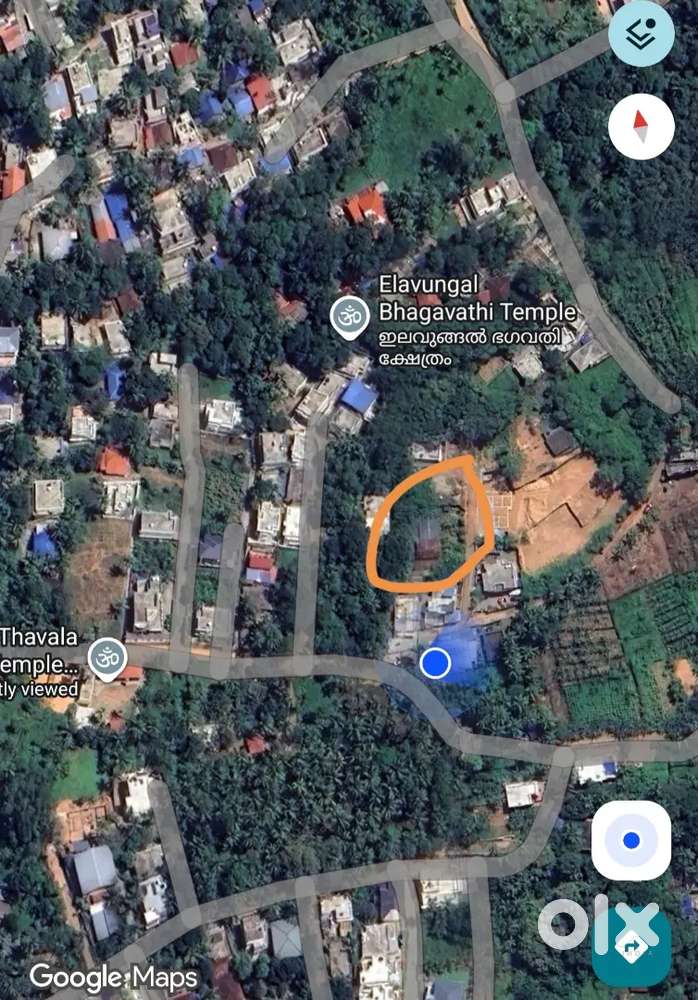Select the Elavungal Bhagavathi Temple marker
The image size is (698, 1000).
coord(350,318)
